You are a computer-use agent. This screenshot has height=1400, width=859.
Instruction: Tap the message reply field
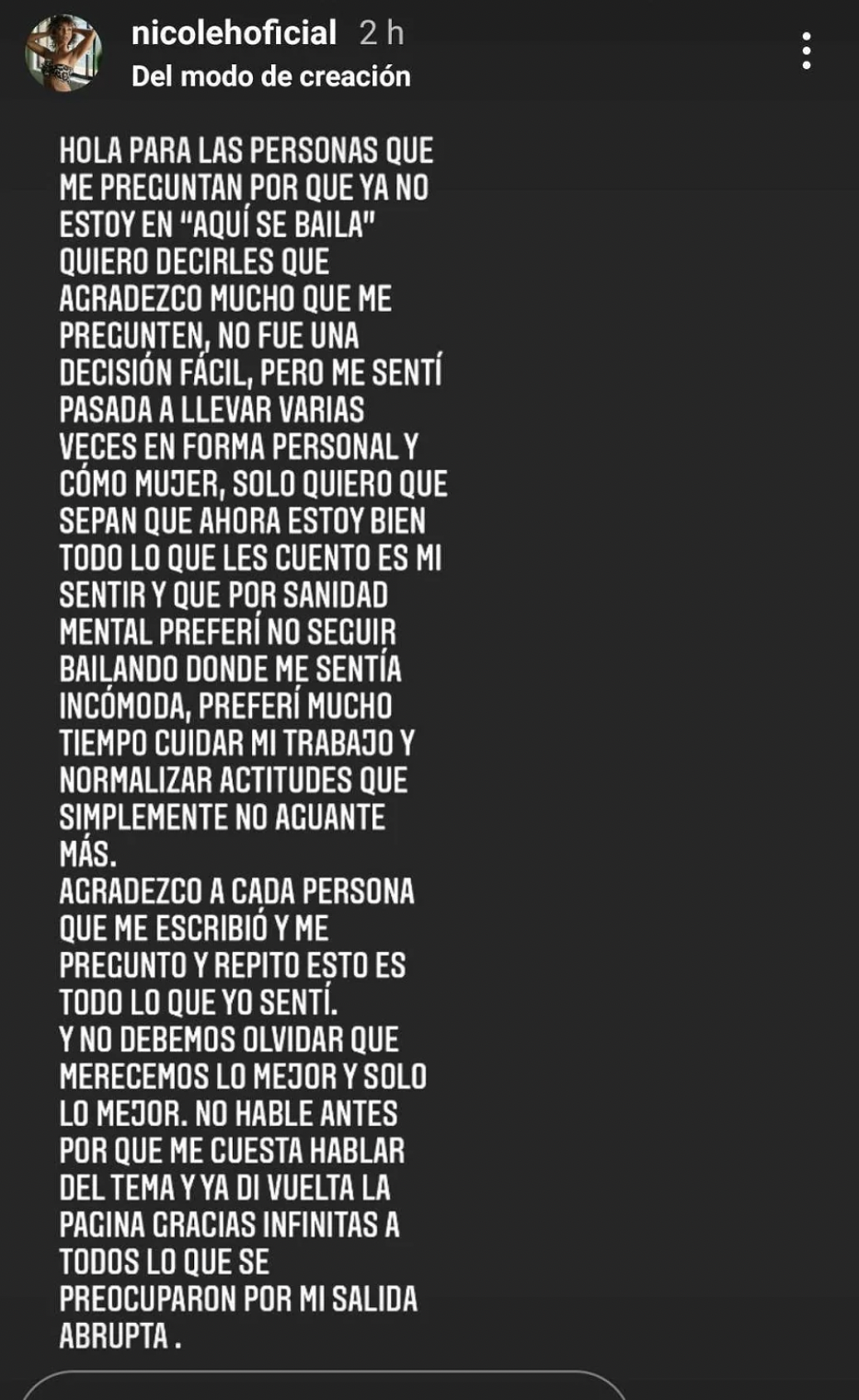[324, 1385]
